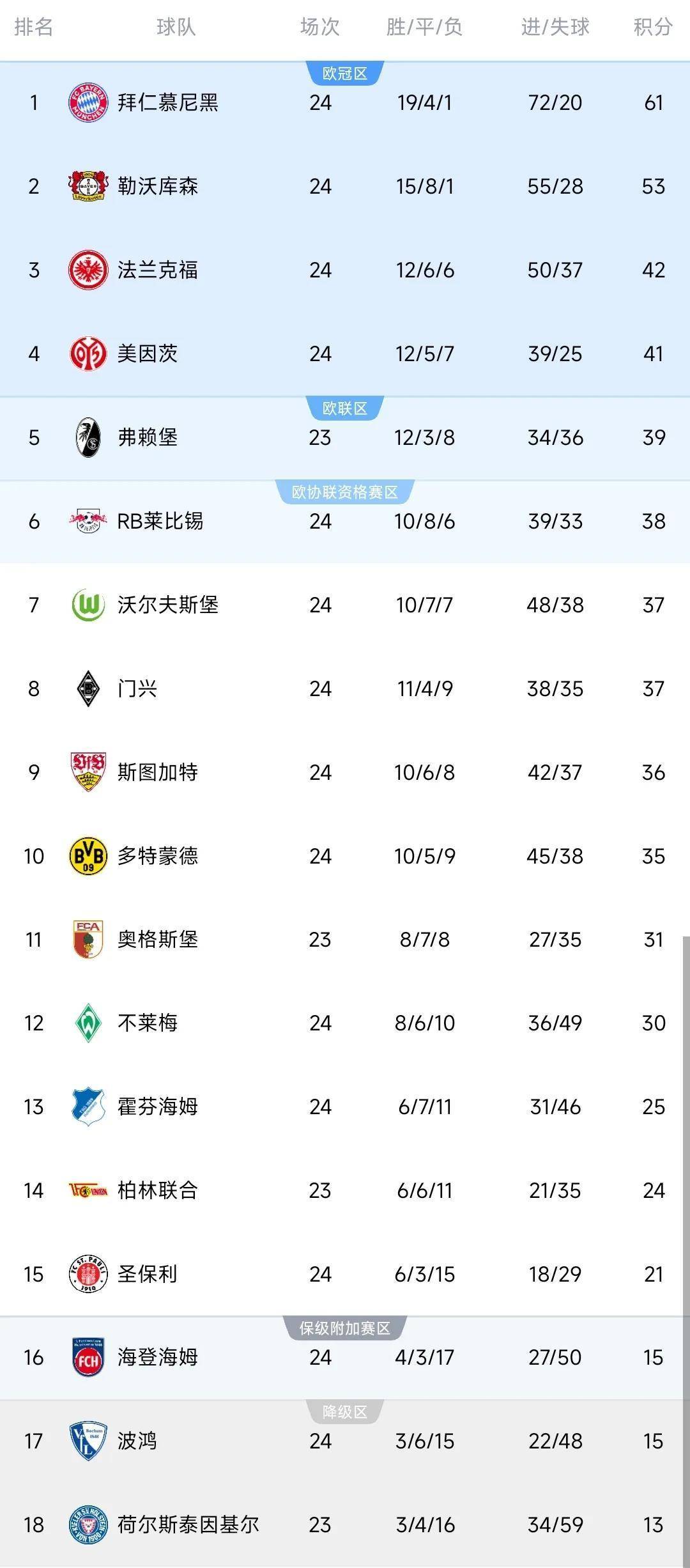Tap the 霍芬海姆 row
690x1568 pixels.
coord(345,1106)
